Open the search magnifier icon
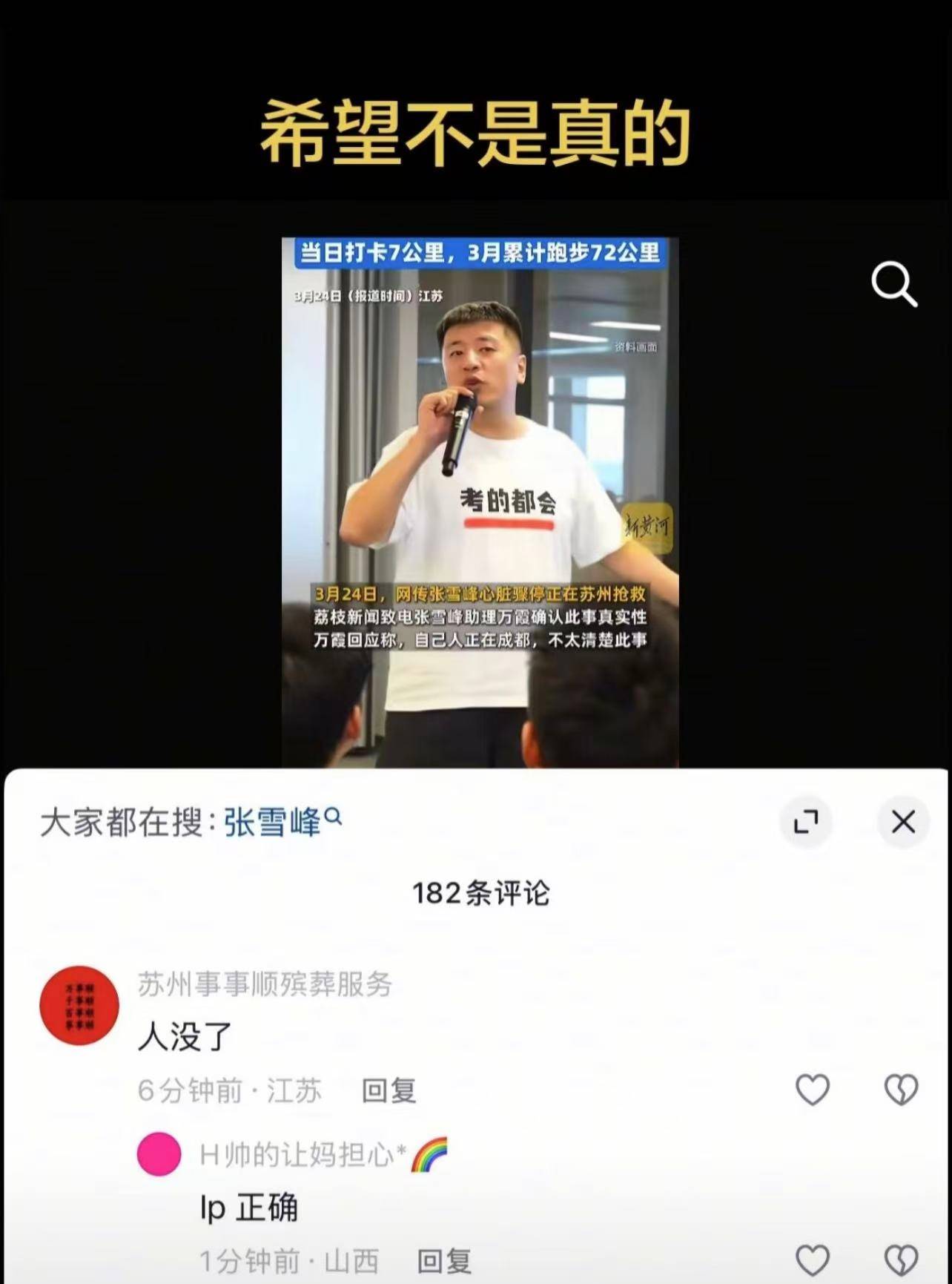Viewport: 952px width, 1284px height. click(893, 283)
